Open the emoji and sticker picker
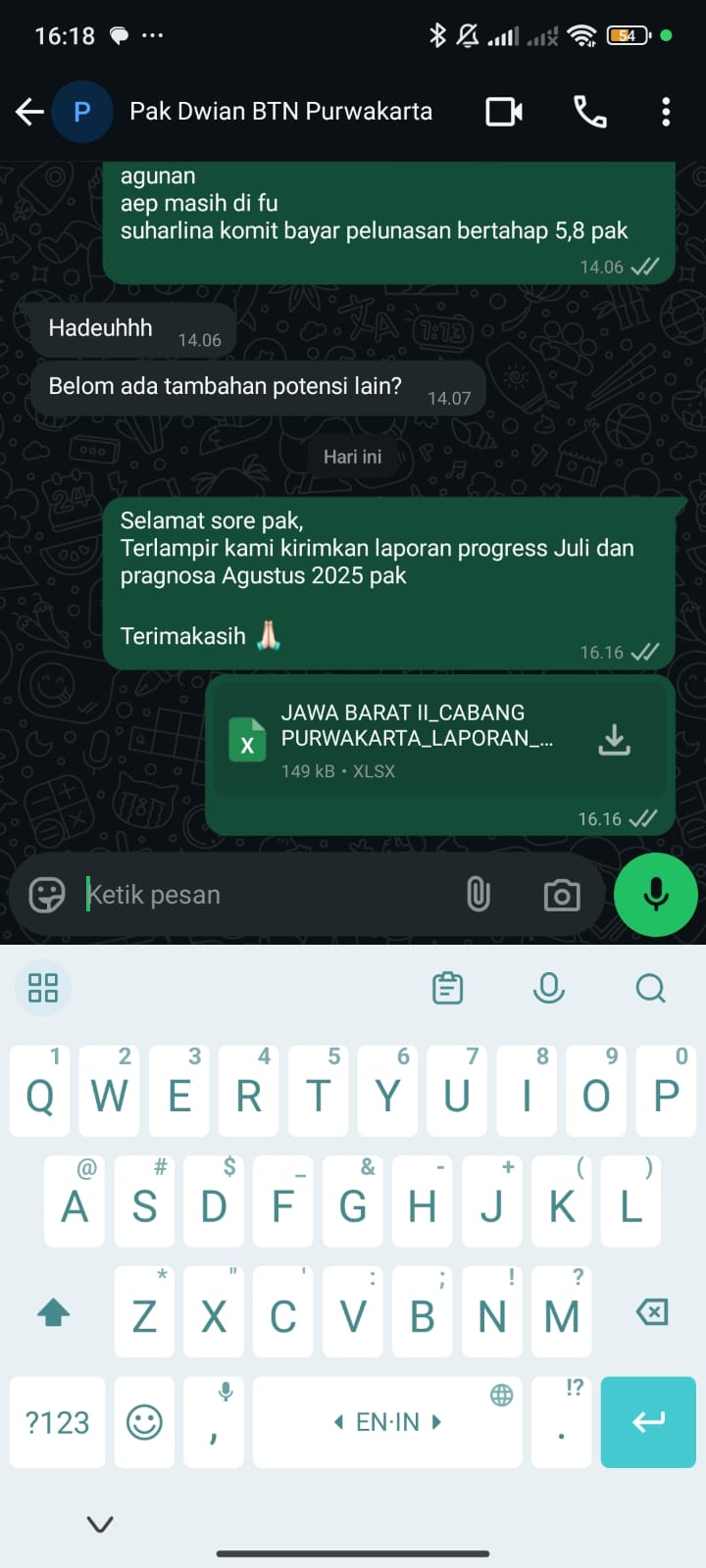This screenshot has height=1568, width=706. tap(46, 894)
